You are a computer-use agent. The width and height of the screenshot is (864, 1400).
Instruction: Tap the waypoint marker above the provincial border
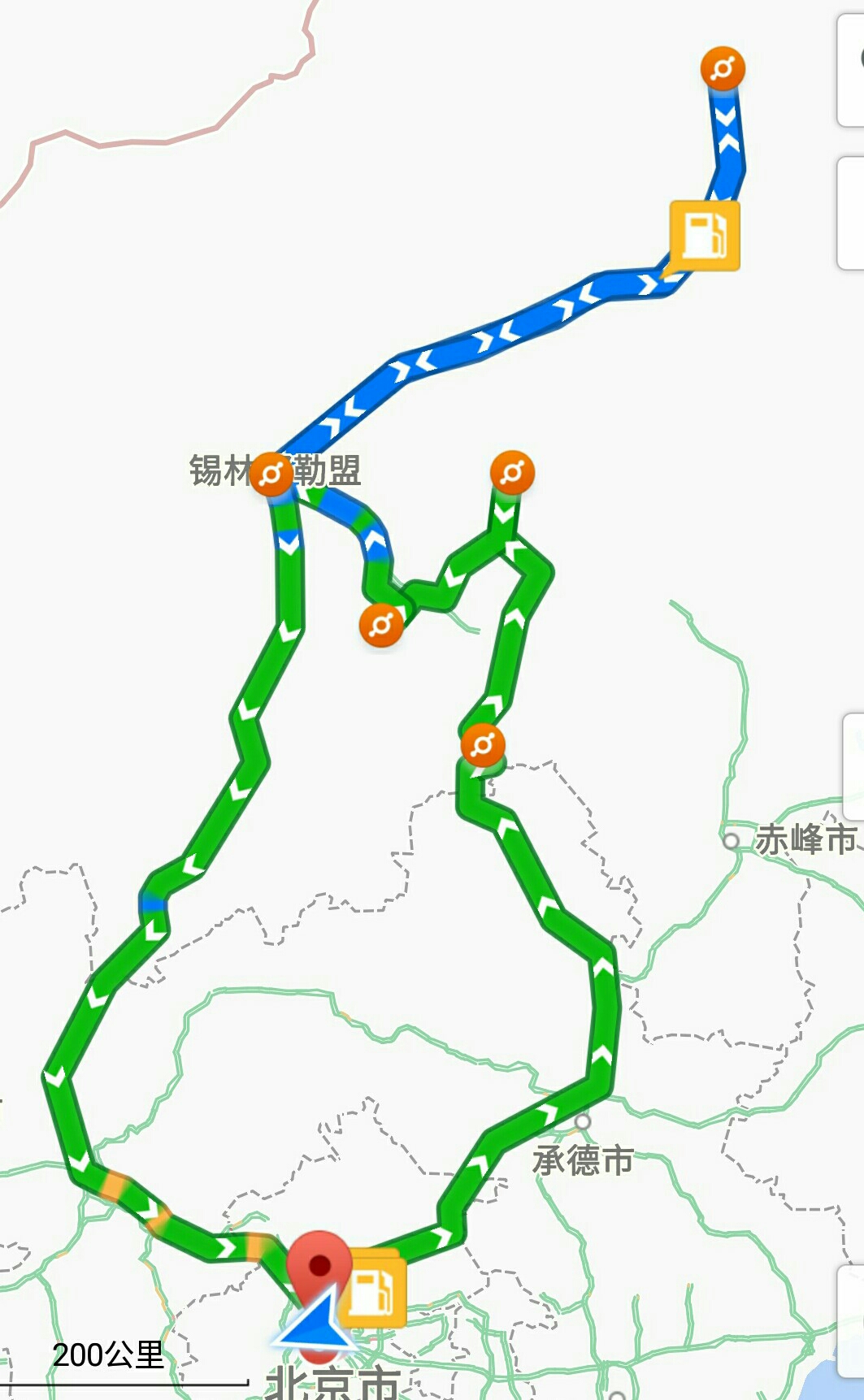pyautogui.click(x=481, y=745)
